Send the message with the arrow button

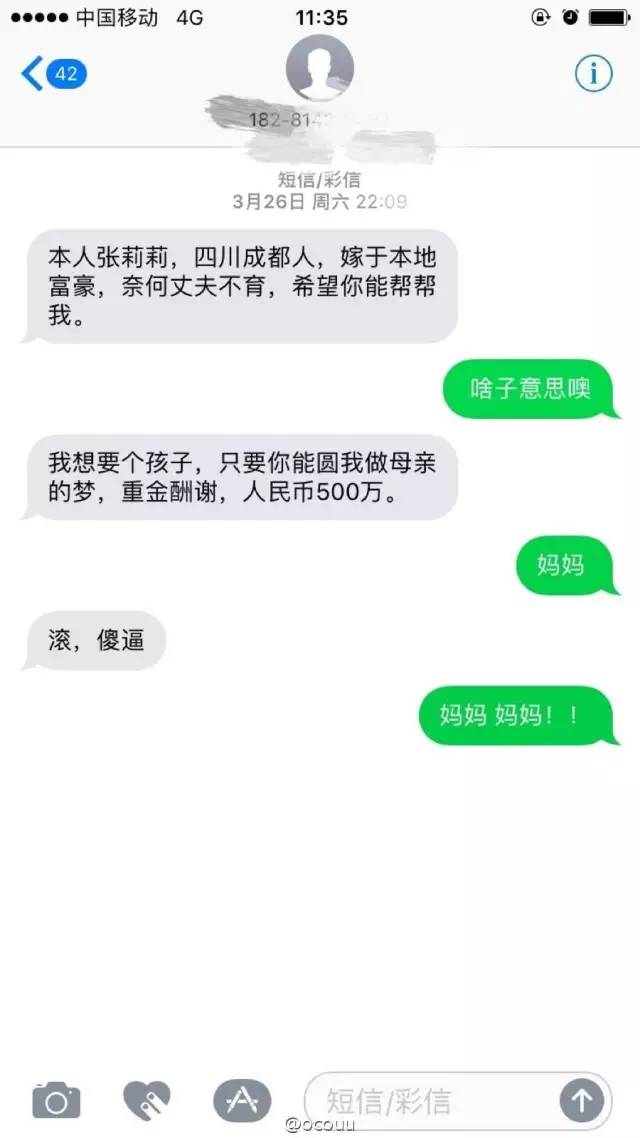tap(582, 1100)
